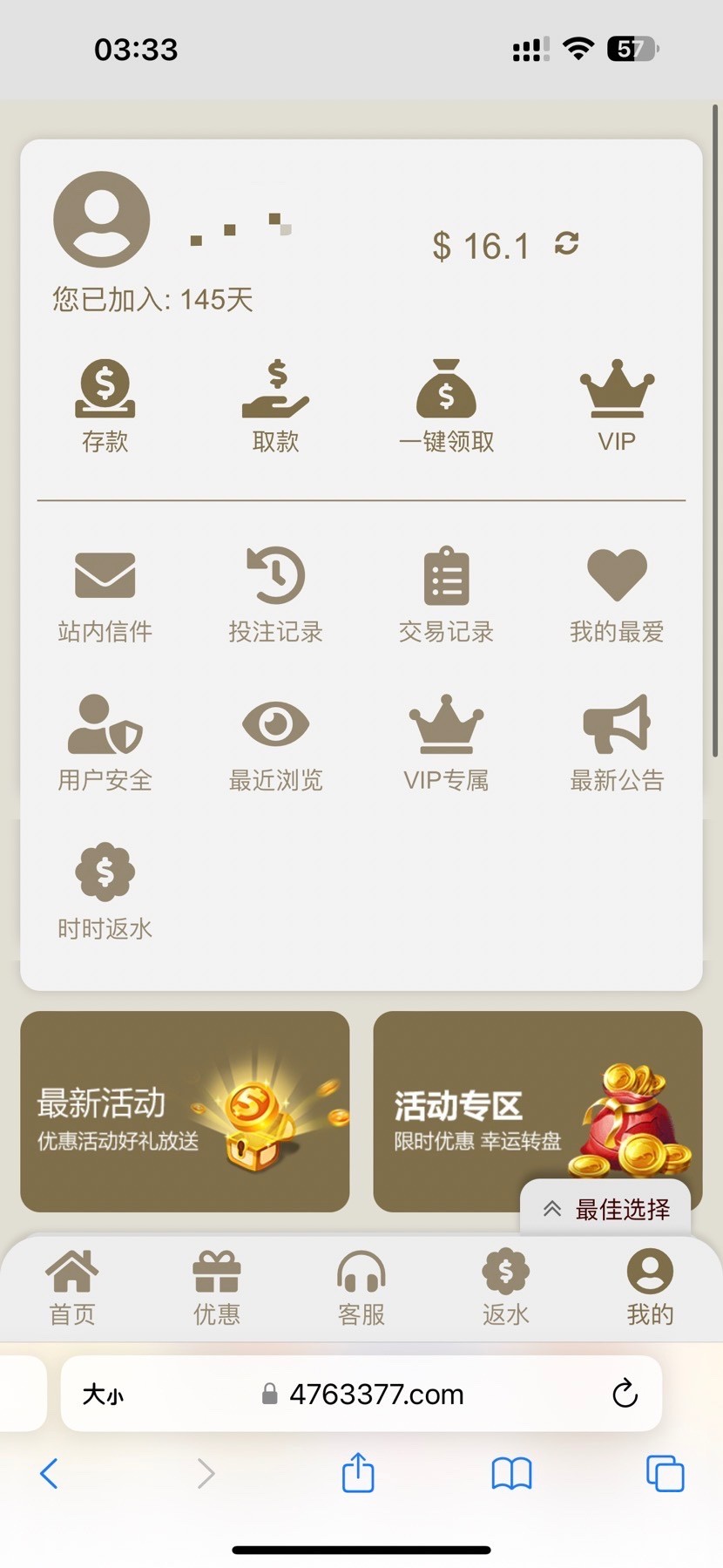Open the 最新活动 promotions card
This screenshot has height=1568, width=723.
[185, 1111]
